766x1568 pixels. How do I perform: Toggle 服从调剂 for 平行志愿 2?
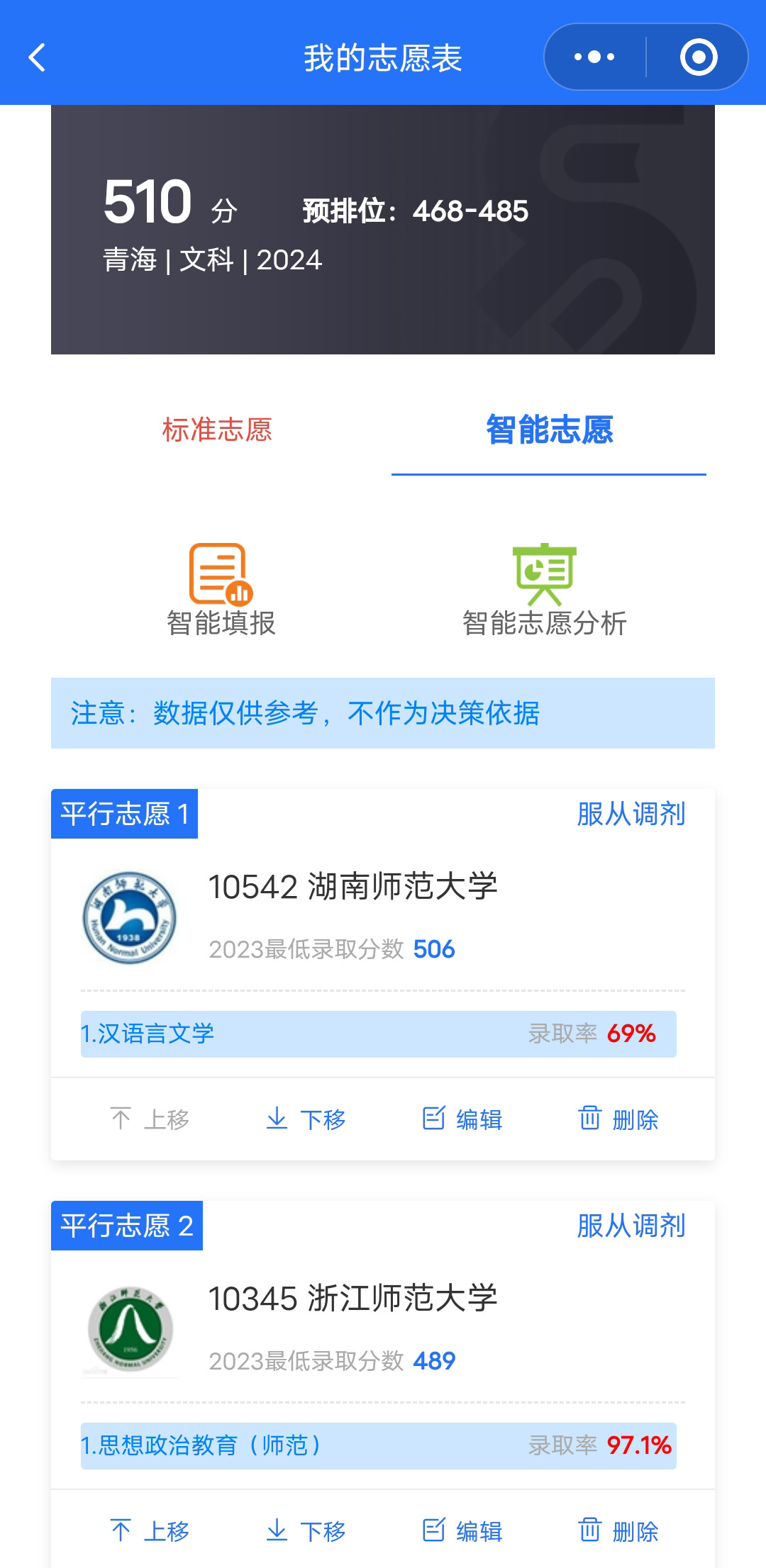631,1226
